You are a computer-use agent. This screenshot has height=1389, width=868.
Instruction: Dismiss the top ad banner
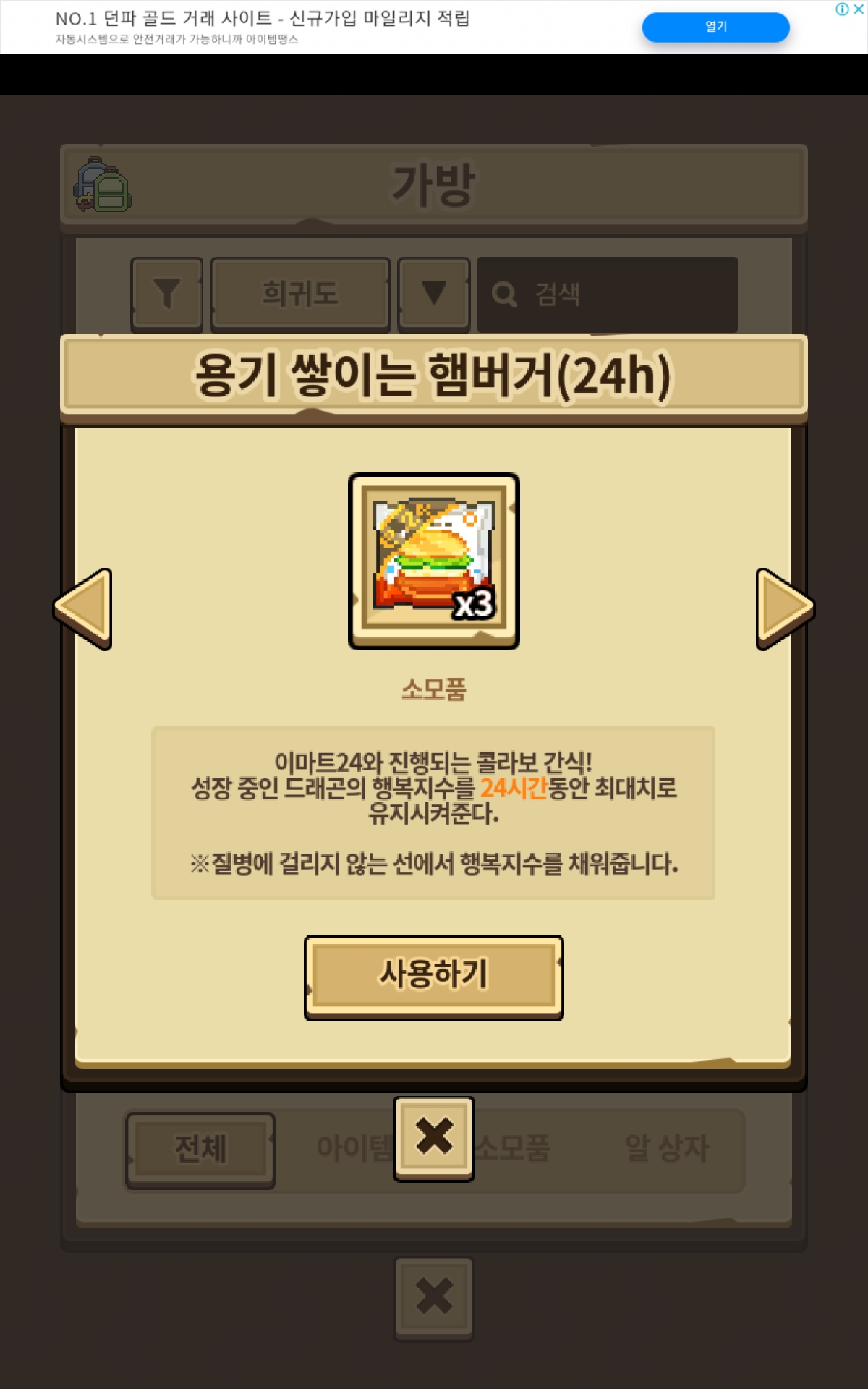[x=859, y=9]
